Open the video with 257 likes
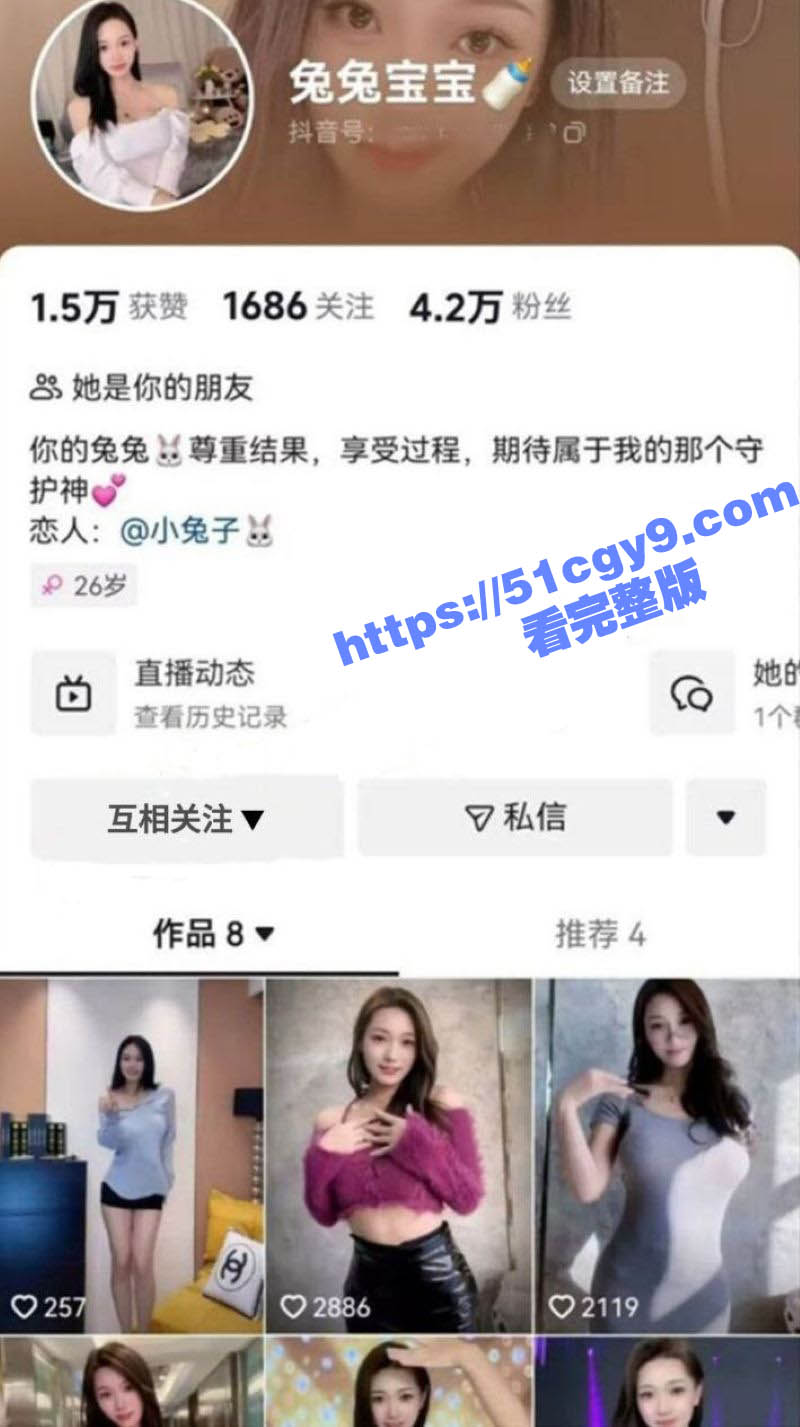Viewport: 800px width, 1427px height. click(131, 1155)
